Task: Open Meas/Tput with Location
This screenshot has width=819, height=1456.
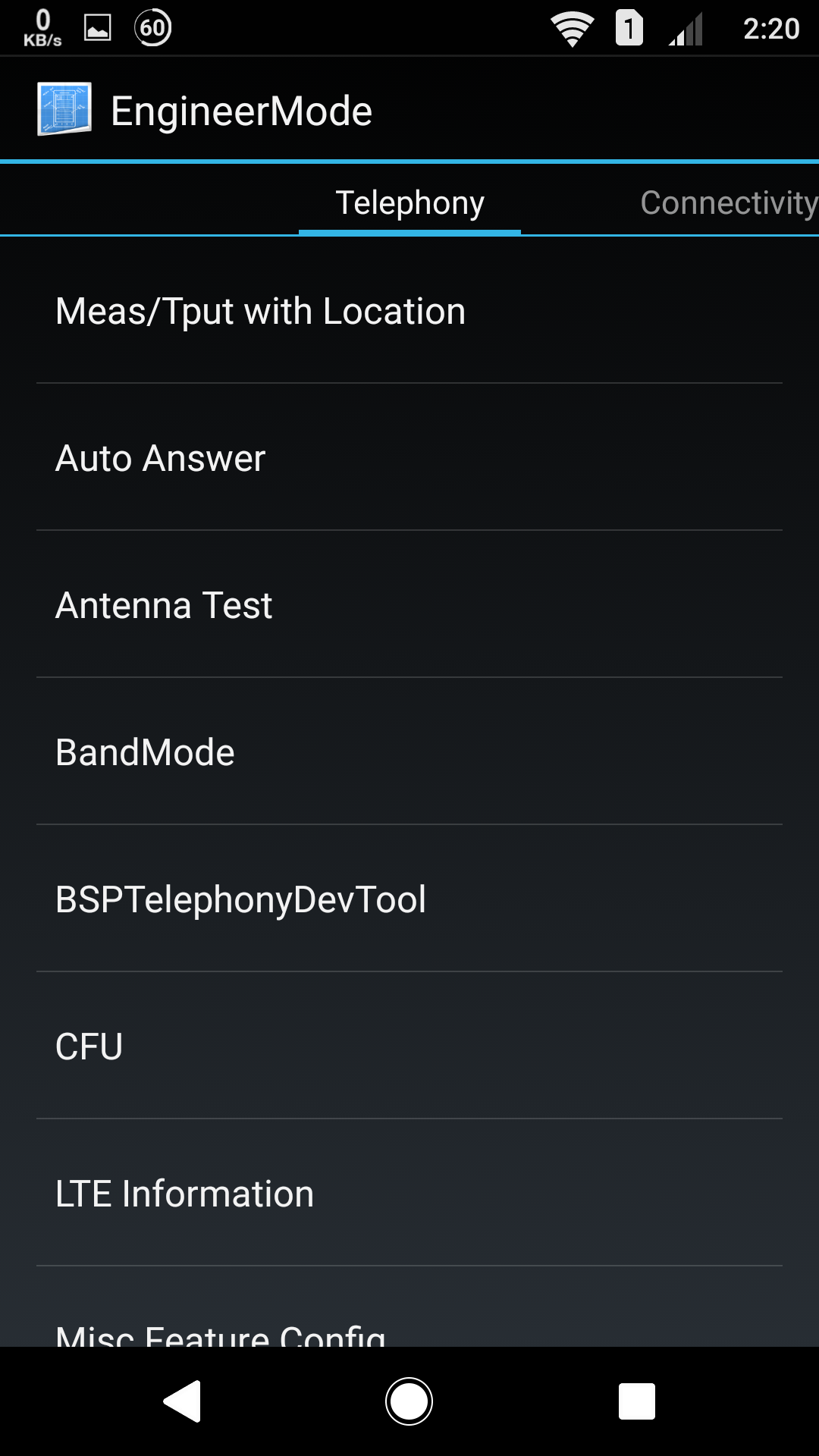Action: tap(409, 311)
